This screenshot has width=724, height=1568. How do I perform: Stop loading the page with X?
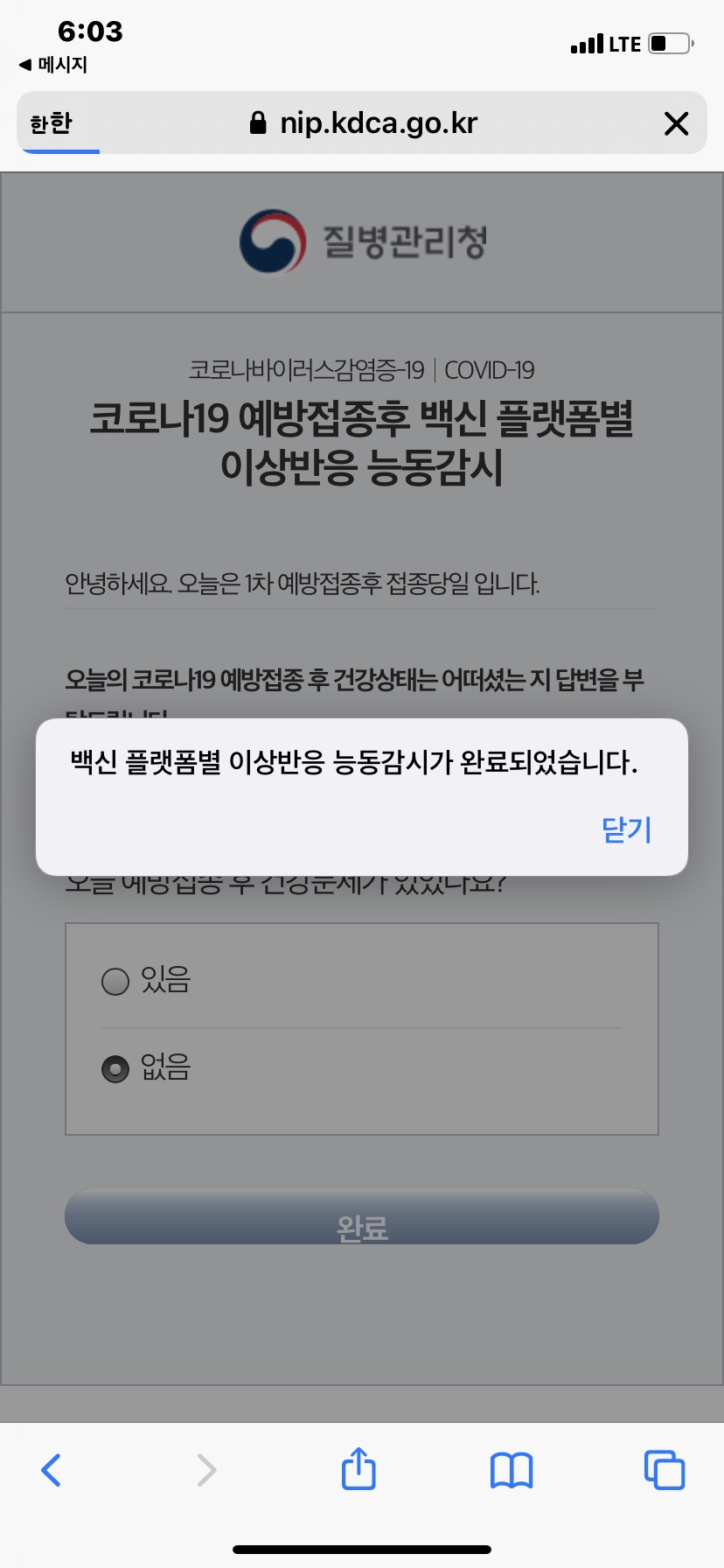(x=676, y=123)
